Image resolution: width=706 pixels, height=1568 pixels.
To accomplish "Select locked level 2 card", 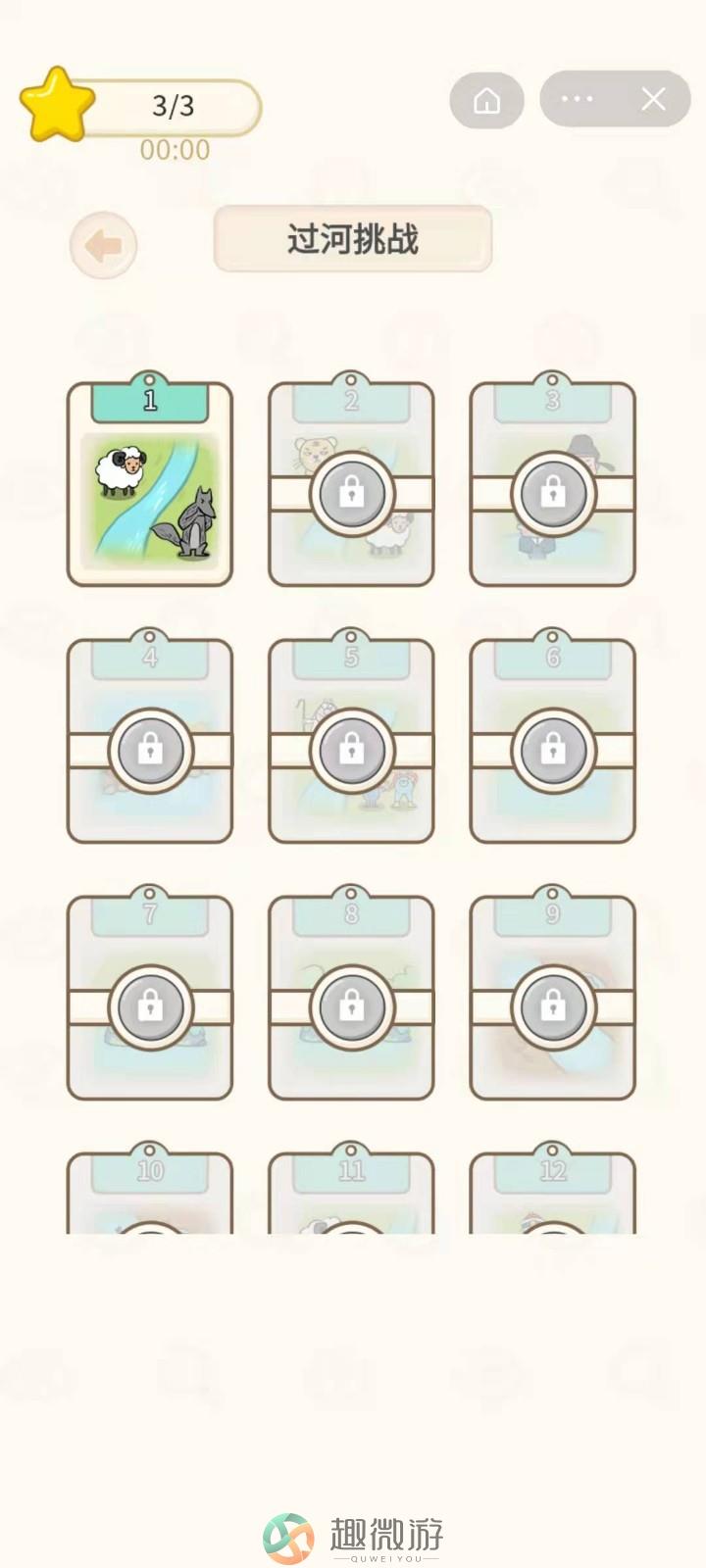I will coord(351,479).
